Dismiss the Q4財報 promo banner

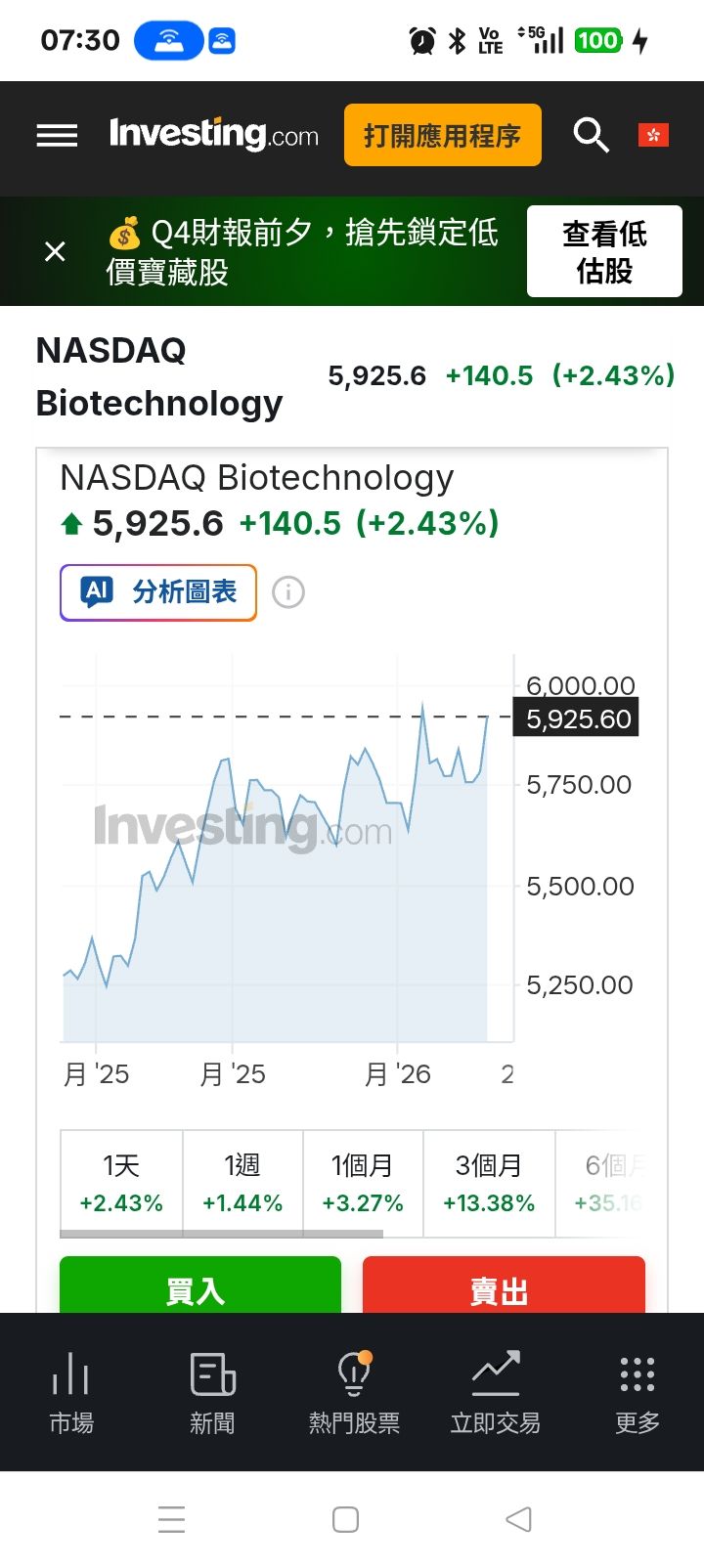pos(56,252)
